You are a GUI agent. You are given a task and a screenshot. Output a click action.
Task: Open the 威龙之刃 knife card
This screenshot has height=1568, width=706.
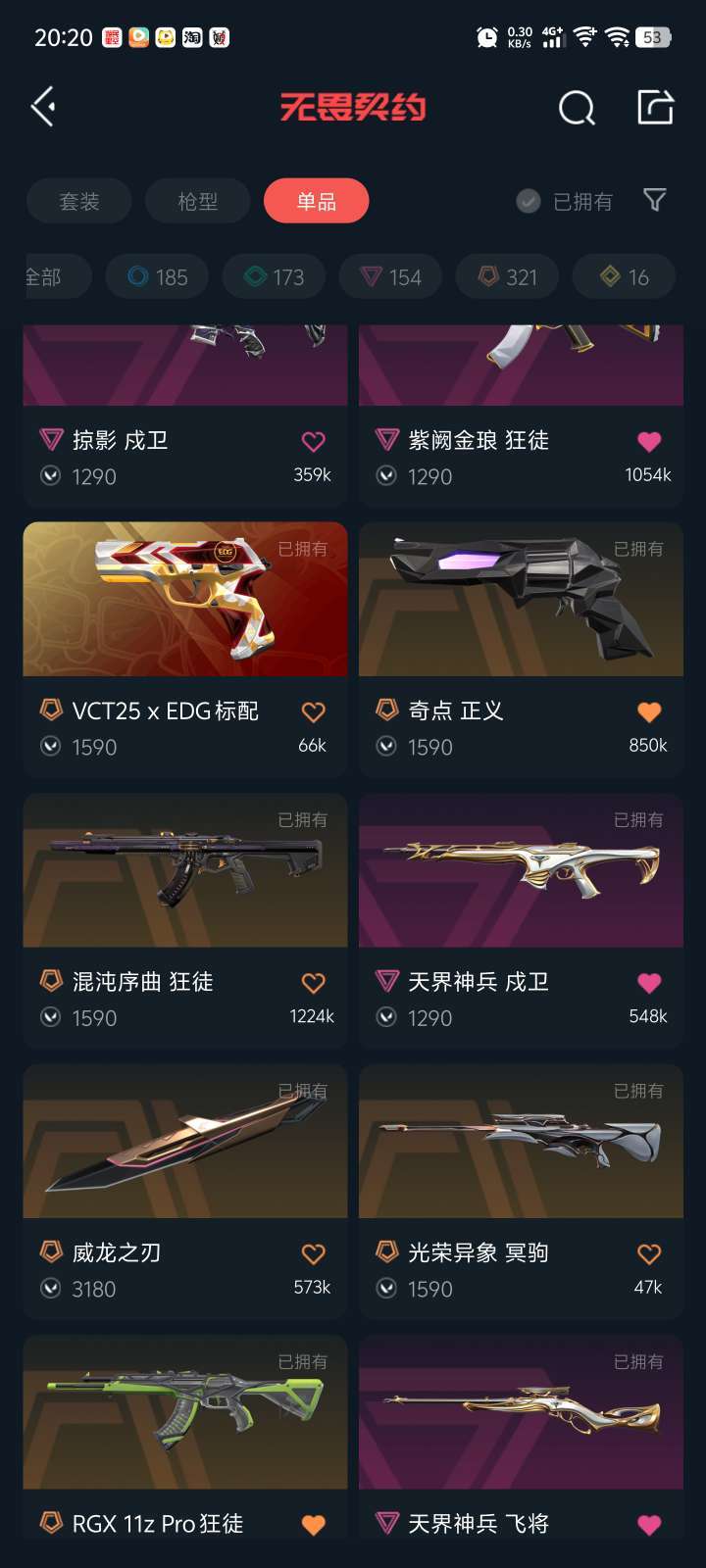185,1192
